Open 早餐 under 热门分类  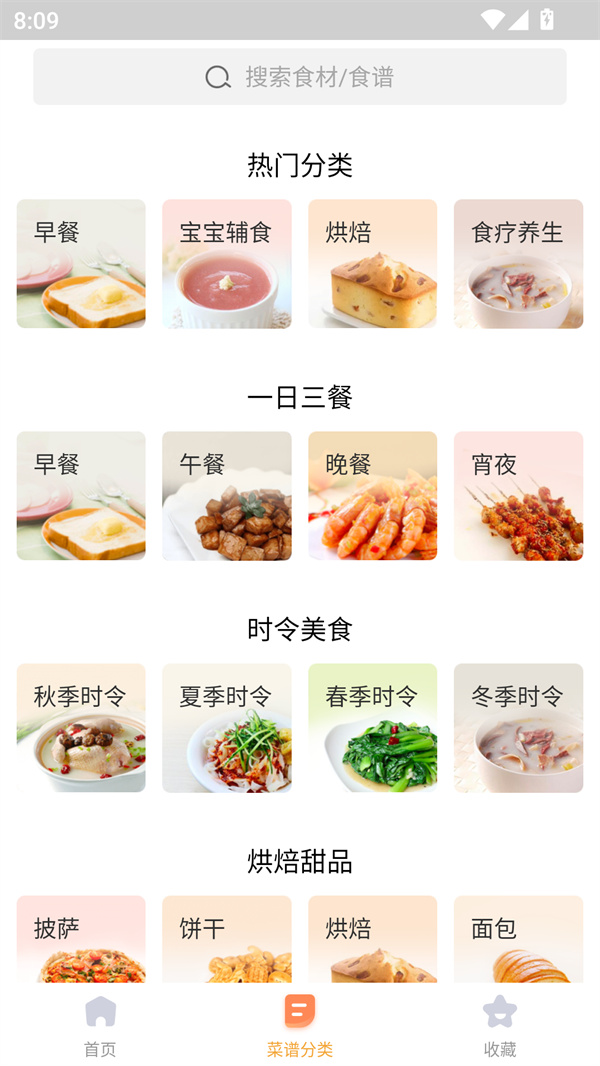click(81, 264)
